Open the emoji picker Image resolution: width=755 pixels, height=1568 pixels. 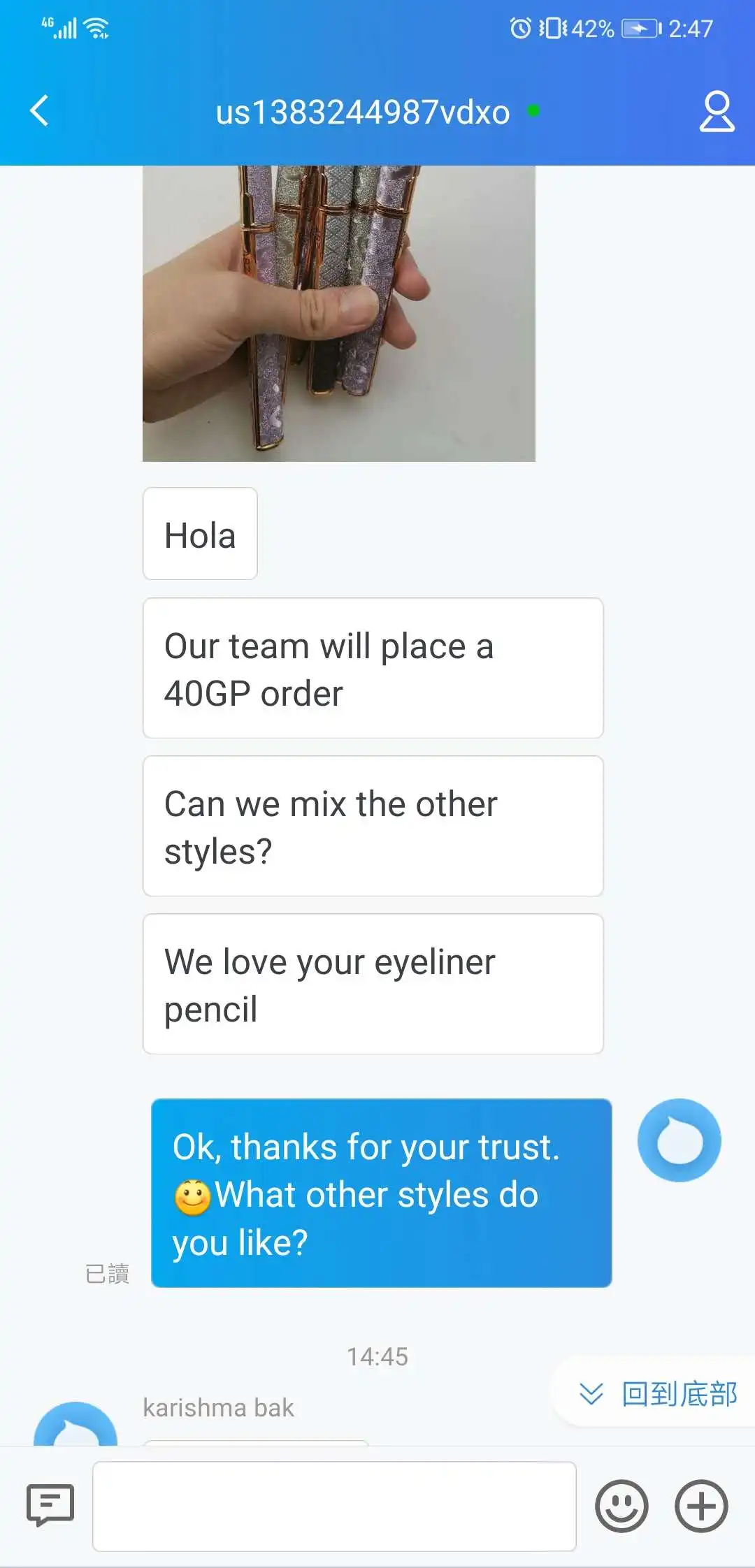pos(621,1506)
